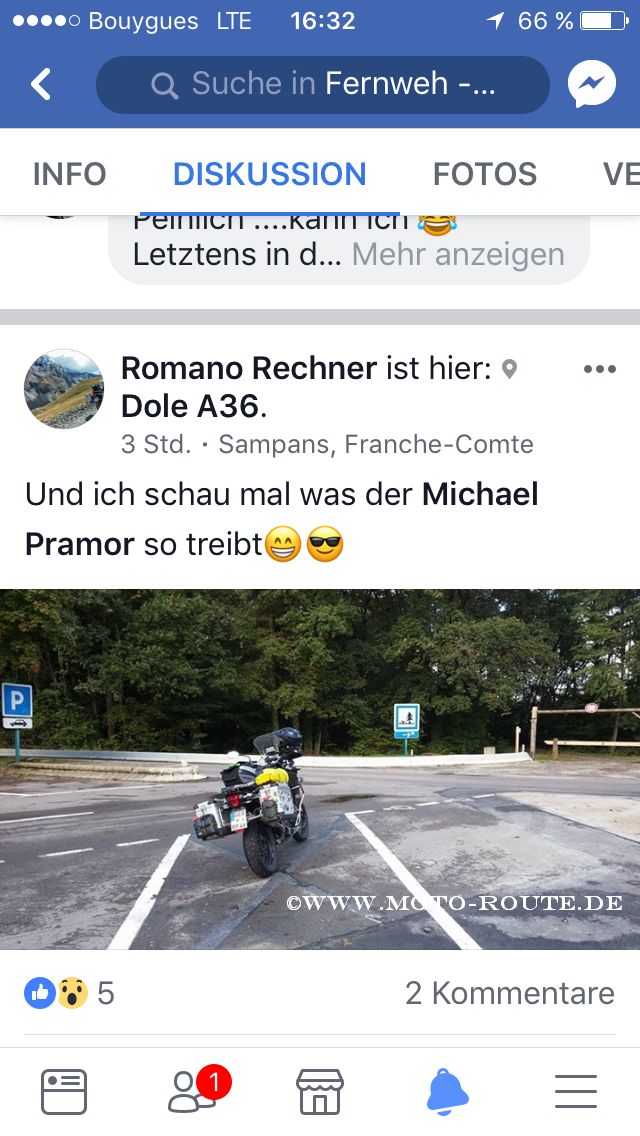
Task: Open the 2 Kommentare link
Action: pos(510,993)
